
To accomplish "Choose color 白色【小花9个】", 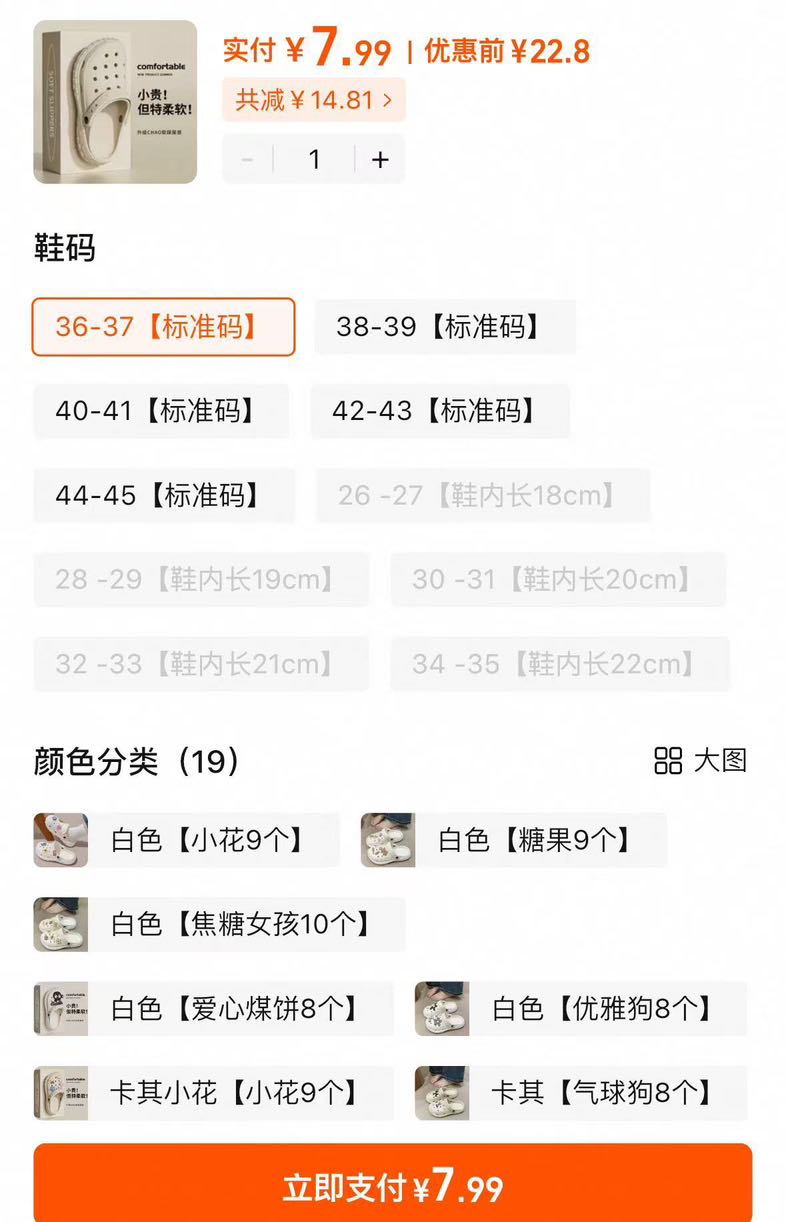I will tap(187, 840).
